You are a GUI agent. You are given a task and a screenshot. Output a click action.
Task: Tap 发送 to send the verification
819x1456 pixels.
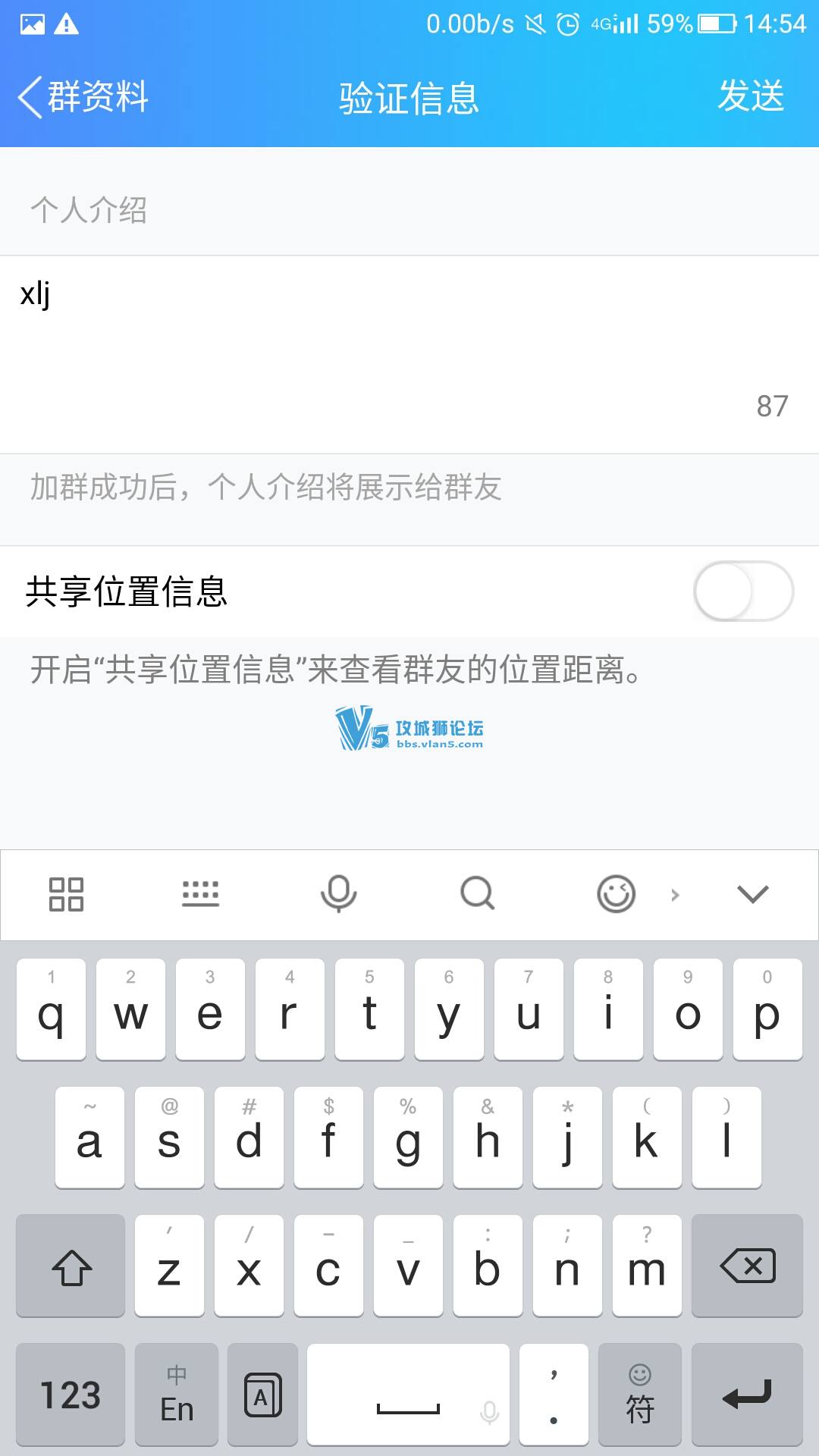[x=751, y=97]
